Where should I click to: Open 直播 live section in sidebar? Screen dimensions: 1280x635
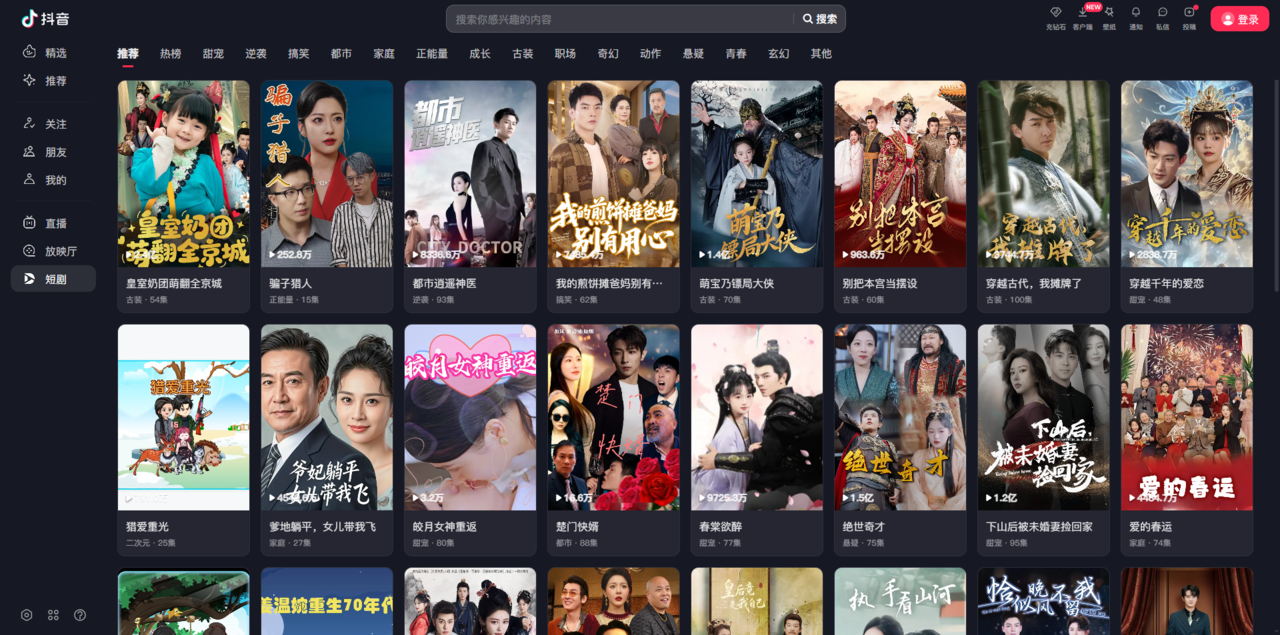tap(55, 223)
